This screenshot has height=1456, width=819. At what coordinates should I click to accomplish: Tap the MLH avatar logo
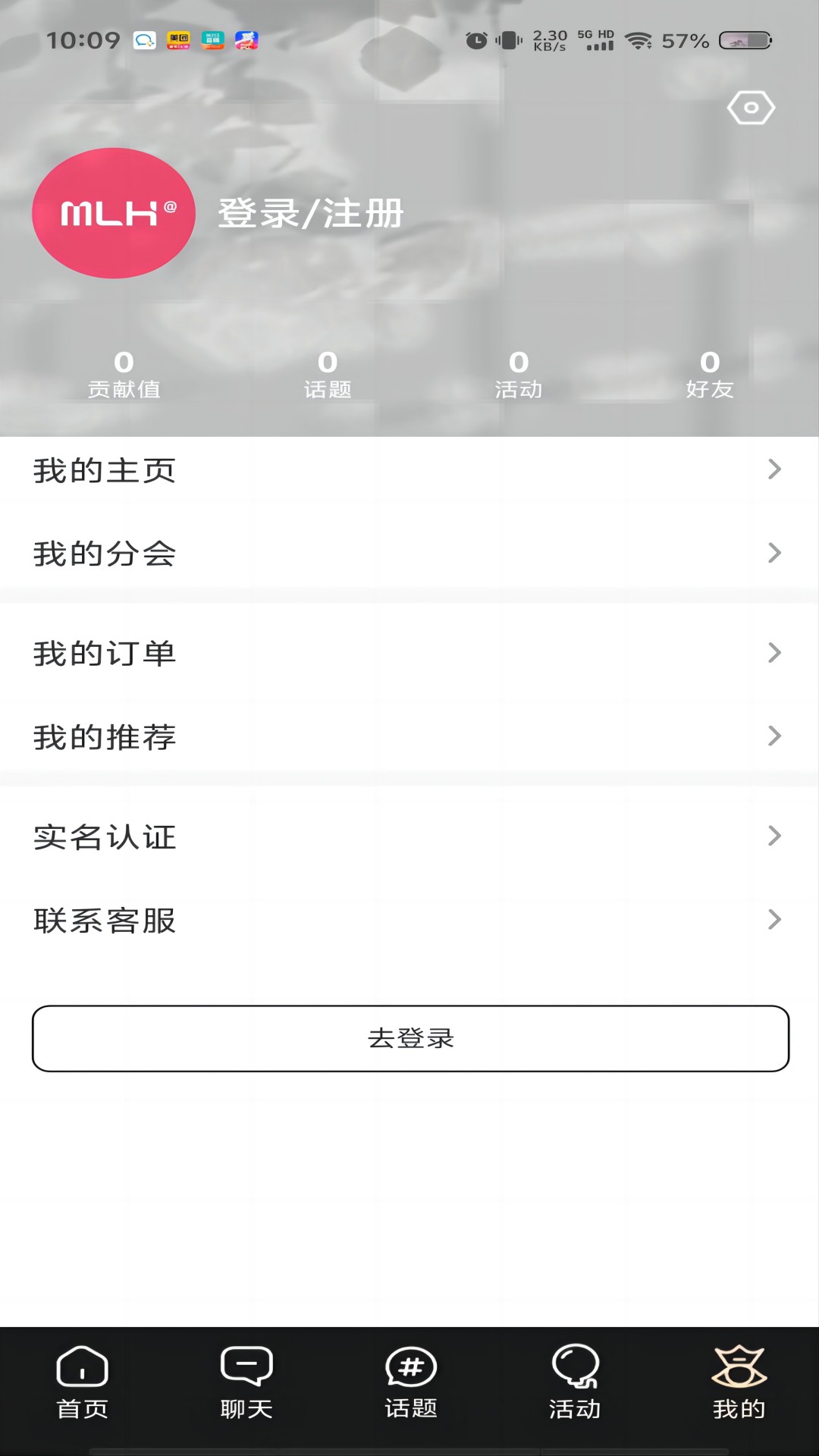115,214
